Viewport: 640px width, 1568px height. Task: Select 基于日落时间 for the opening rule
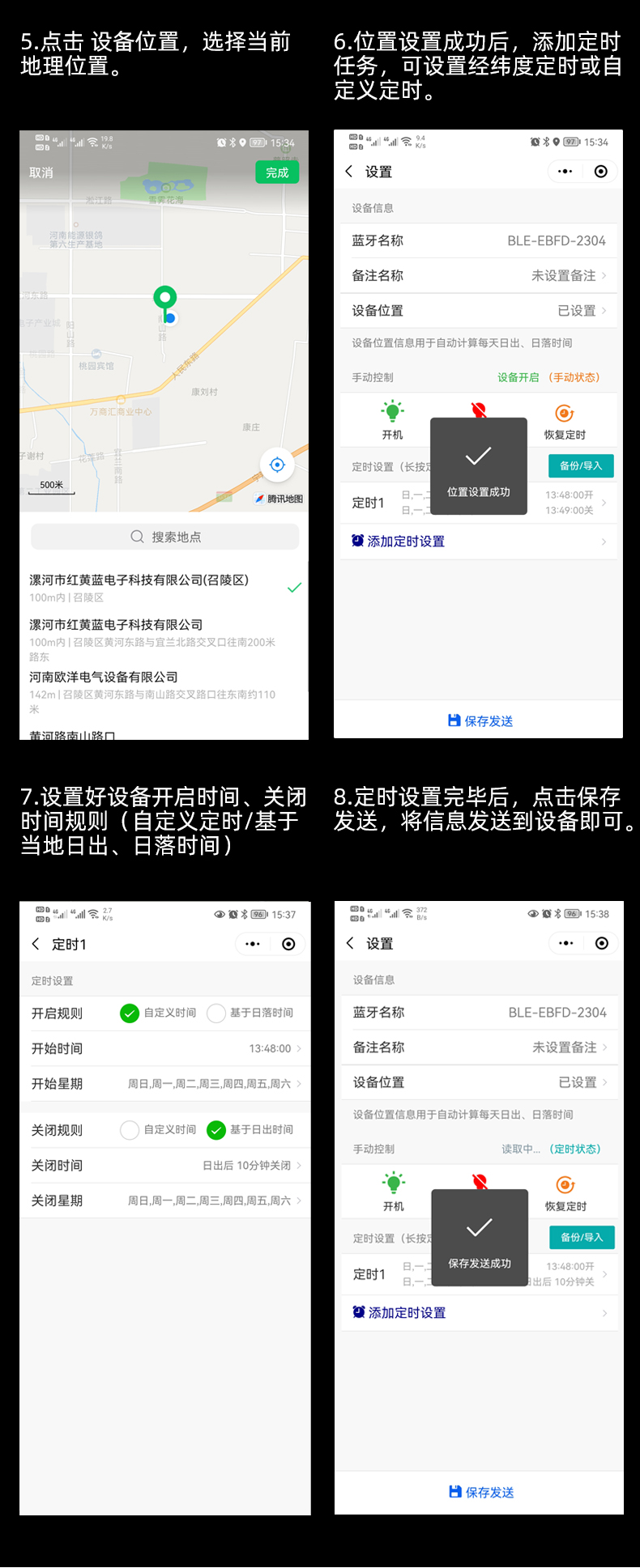pyautogui.click(x=215, y=1013)
